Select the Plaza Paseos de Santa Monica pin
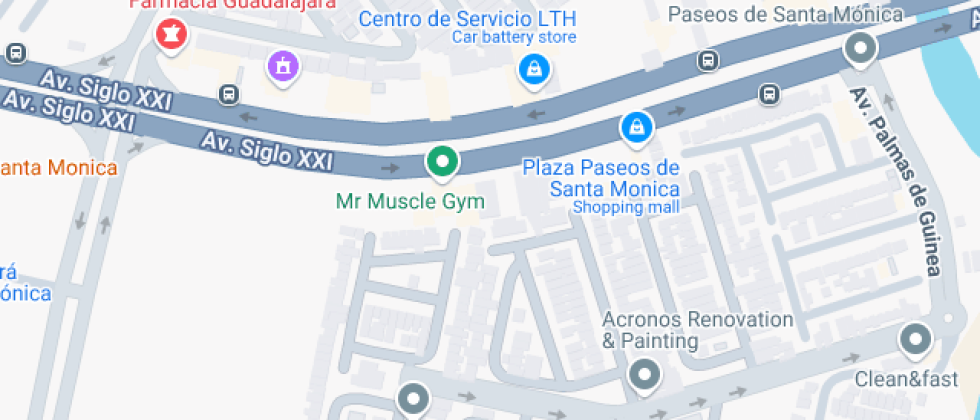Viewport: 980px width, 420px height. pos(636,127)
